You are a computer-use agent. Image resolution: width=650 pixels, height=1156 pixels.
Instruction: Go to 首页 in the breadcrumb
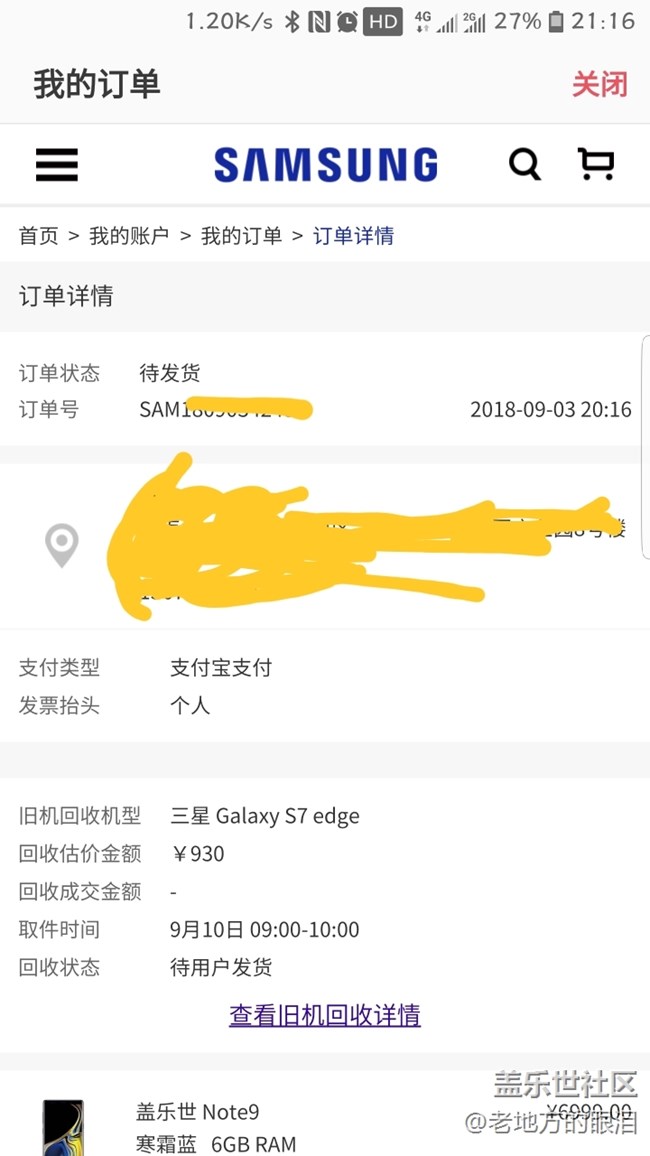point(38,236)
